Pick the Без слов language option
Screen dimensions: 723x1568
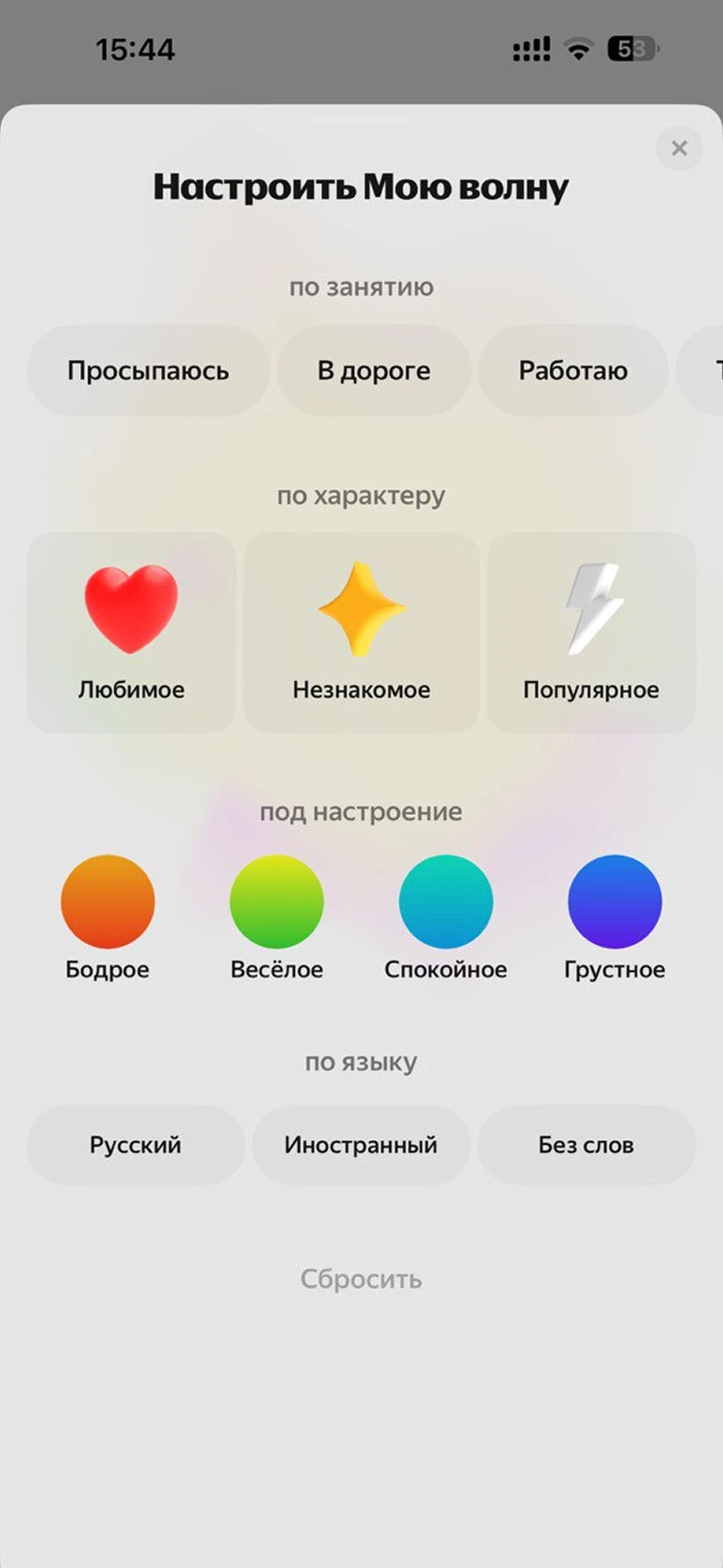point(586,1145)
